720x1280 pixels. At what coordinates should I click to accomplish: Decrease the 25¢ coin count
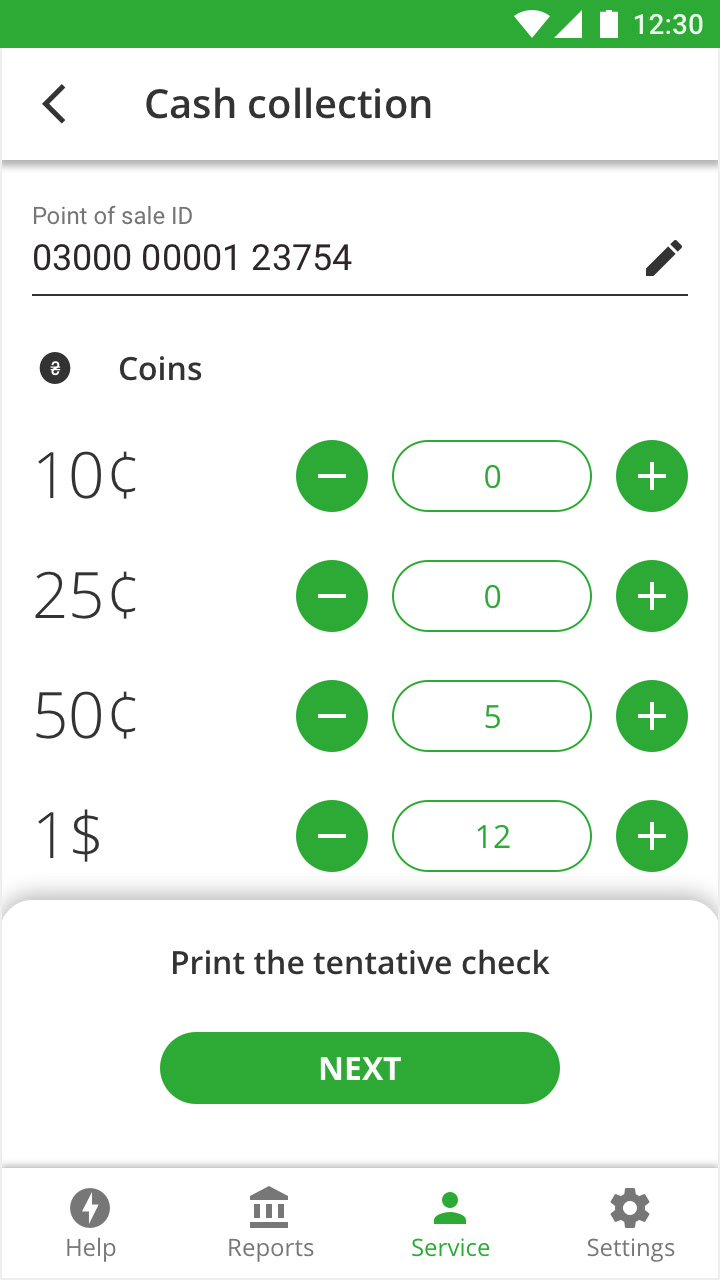(x=332, y=596)
